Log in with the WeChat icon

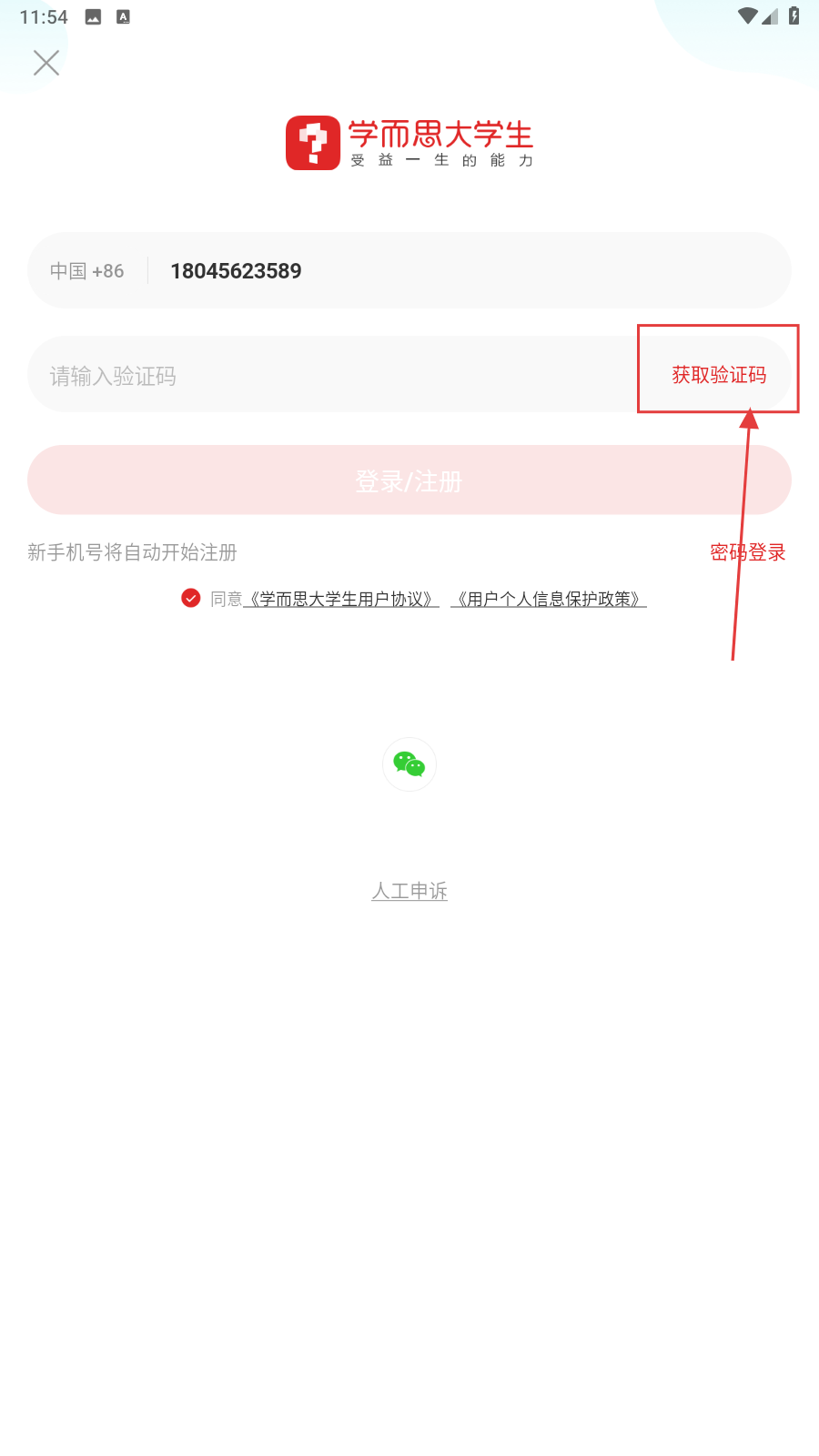click(x=409, y=764)
